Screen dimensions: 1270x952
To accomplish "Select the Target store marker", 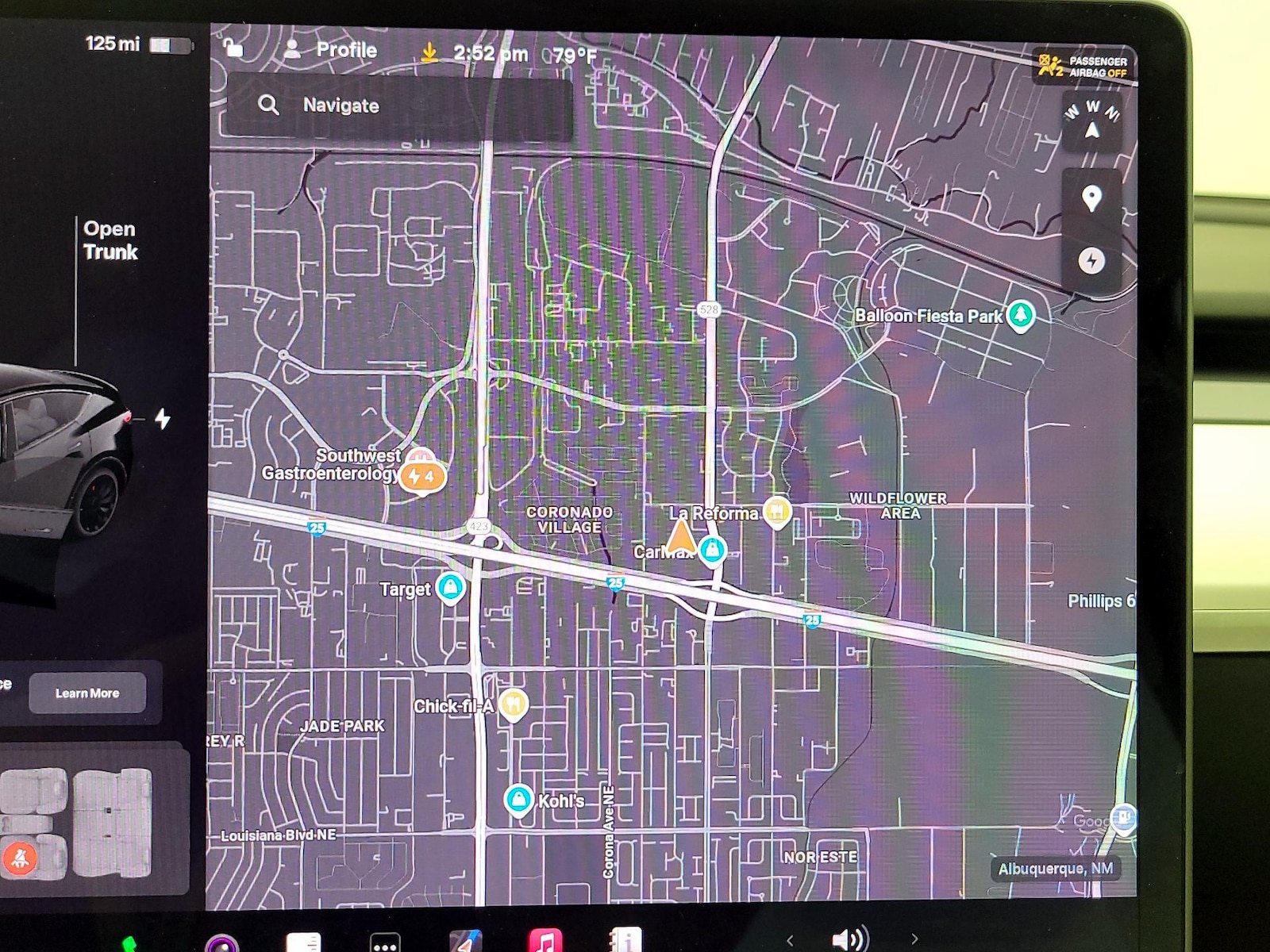I will click(x=451, y=588).
